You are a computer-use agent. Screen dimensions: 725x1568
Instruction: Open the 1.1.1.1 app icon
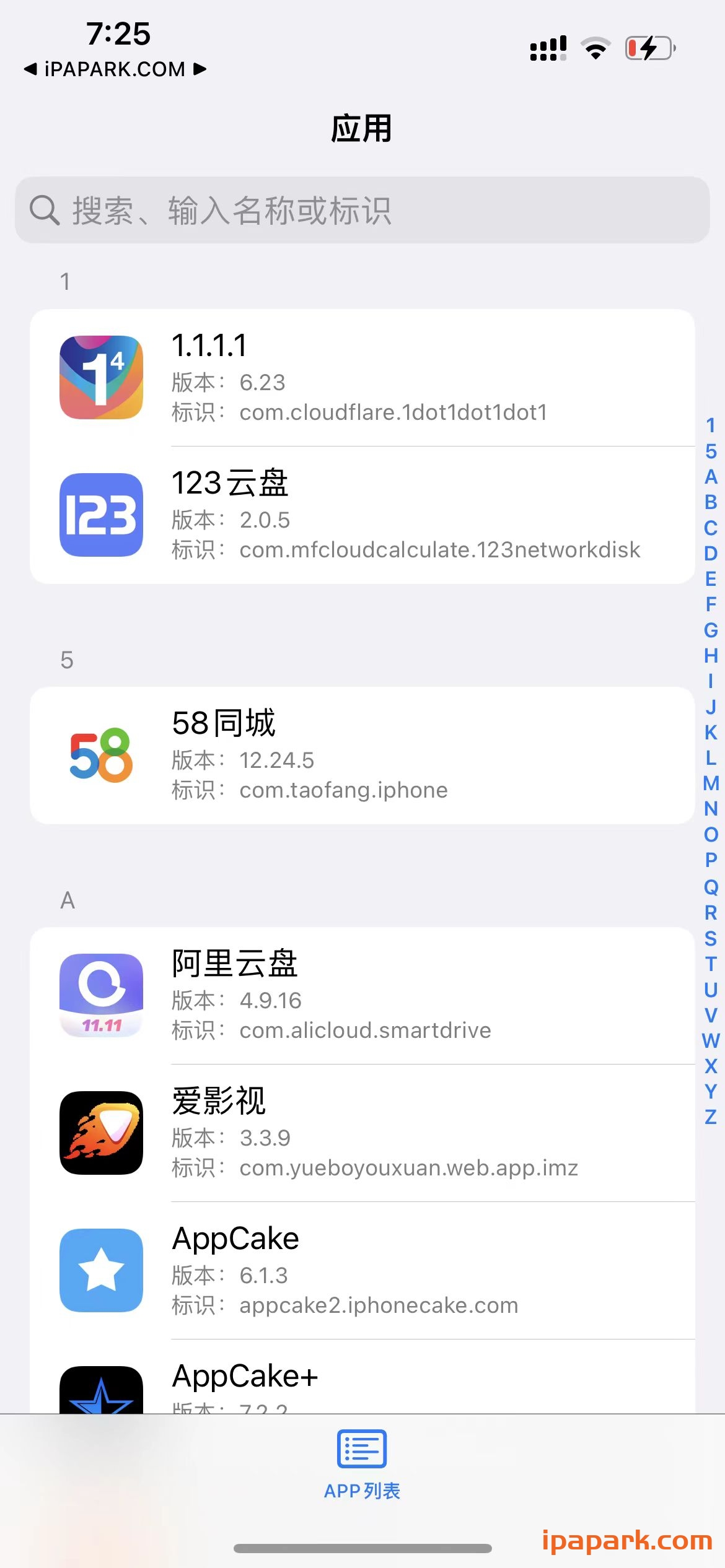point(101,378)
